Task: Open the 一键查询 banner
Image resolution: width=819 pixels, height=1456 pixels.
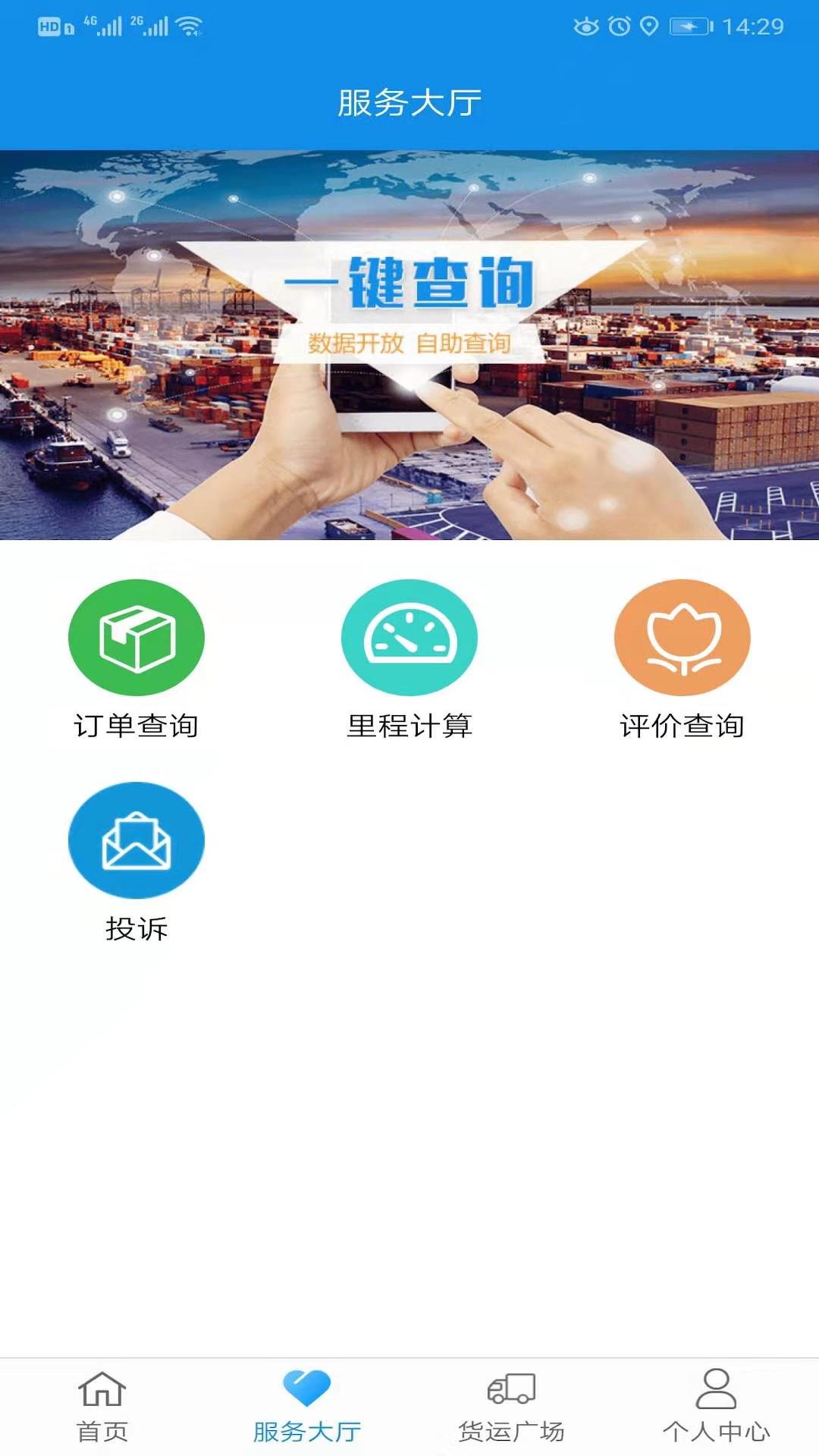Action: (409, 345)
